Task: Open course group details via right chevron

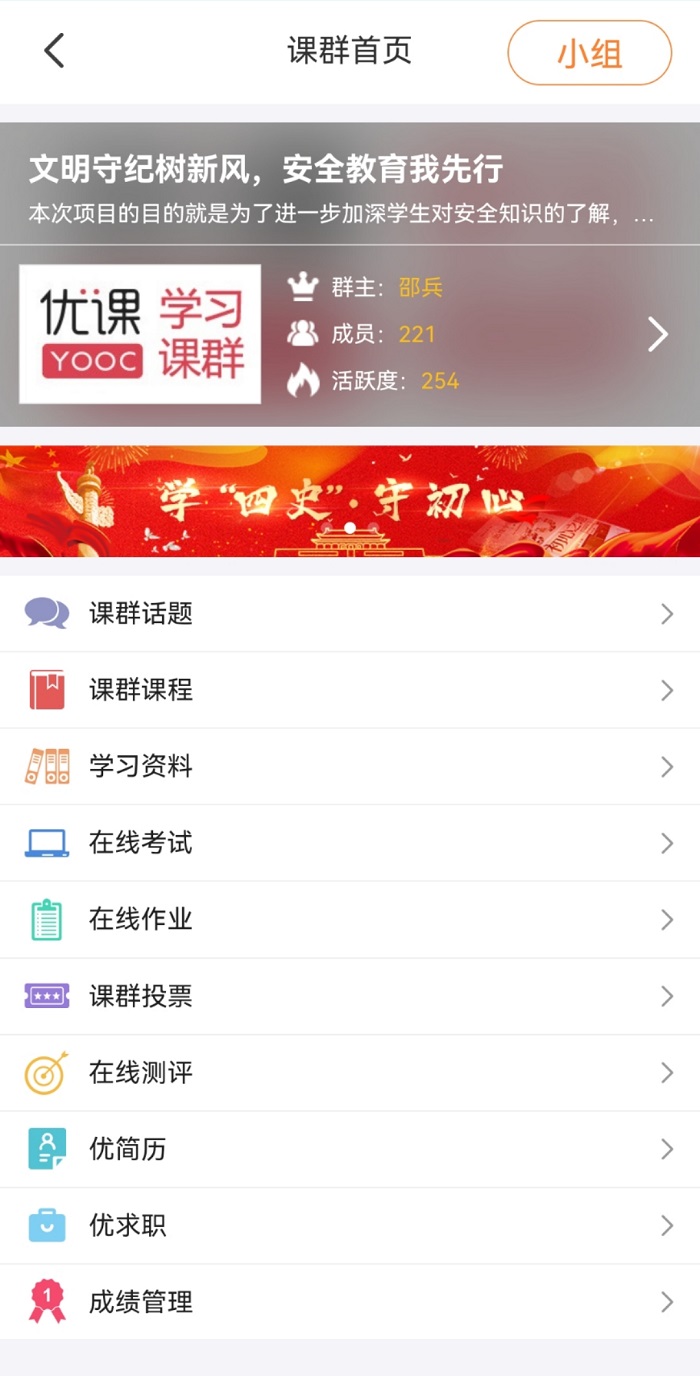Action: click(657, 335)
